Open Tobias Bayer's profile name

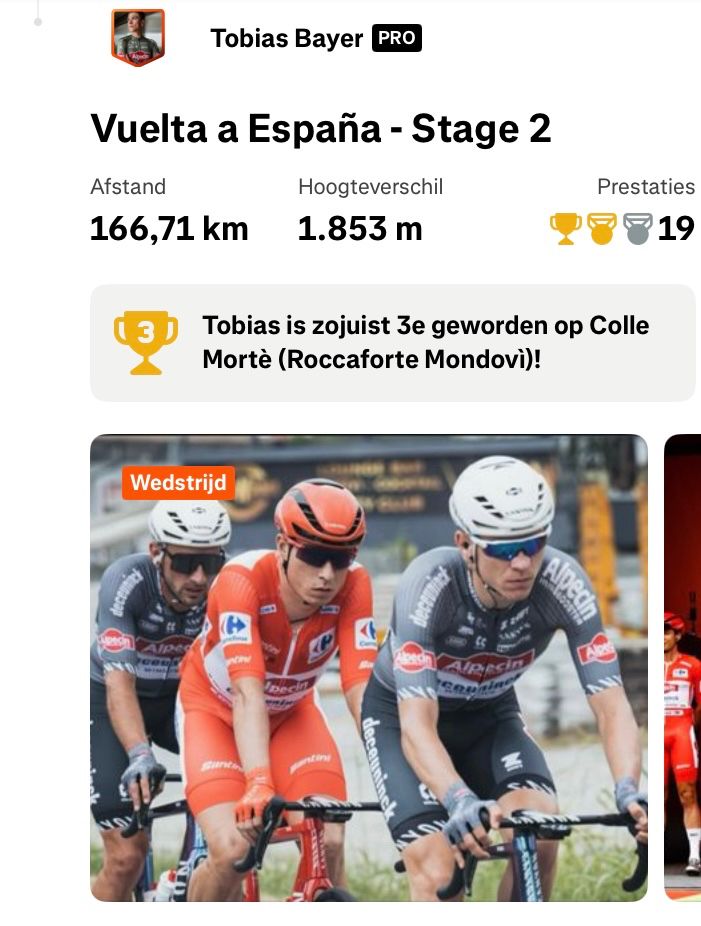[287, 39]
